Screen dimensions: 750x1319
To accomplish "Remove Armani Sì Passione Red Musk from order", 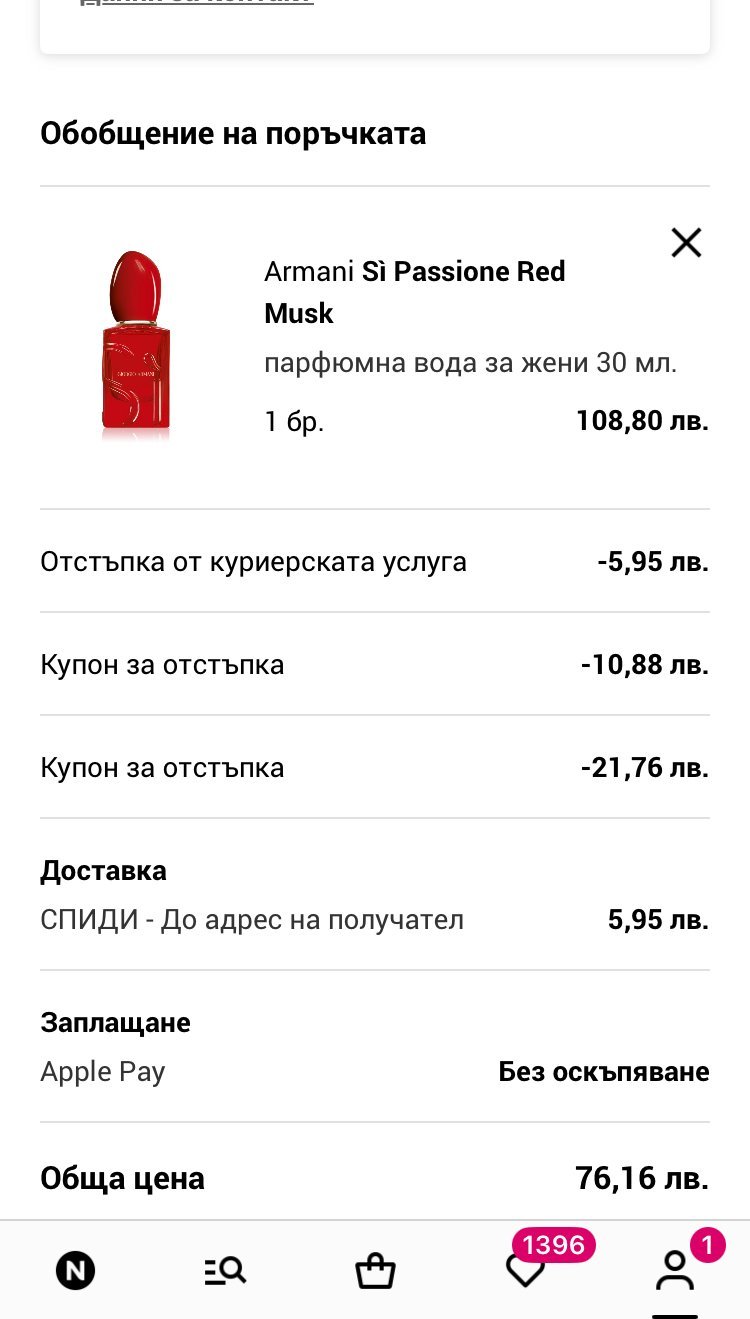I will point(686,242).
